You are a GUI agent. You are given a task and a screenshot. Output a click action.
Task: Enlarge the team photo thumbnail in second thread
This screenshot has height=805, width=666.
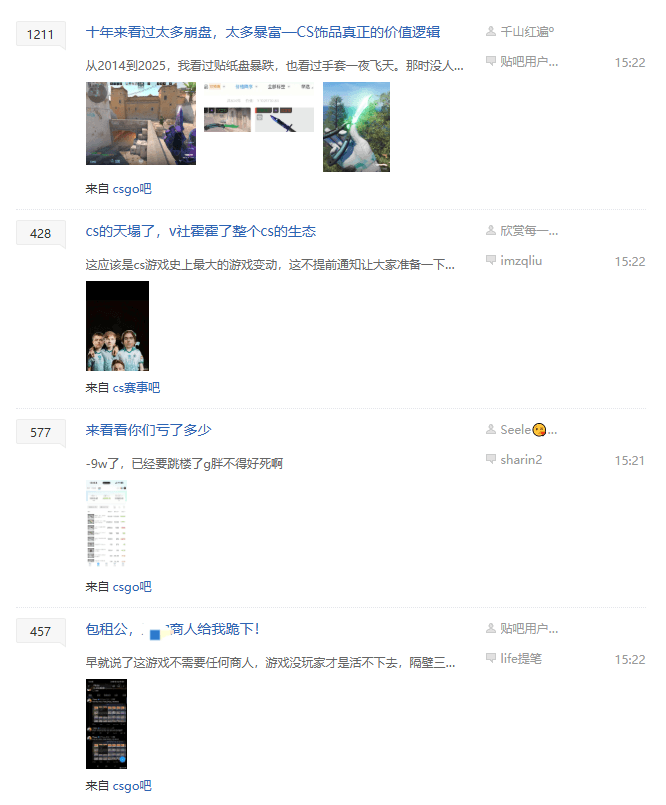[117, 326]
